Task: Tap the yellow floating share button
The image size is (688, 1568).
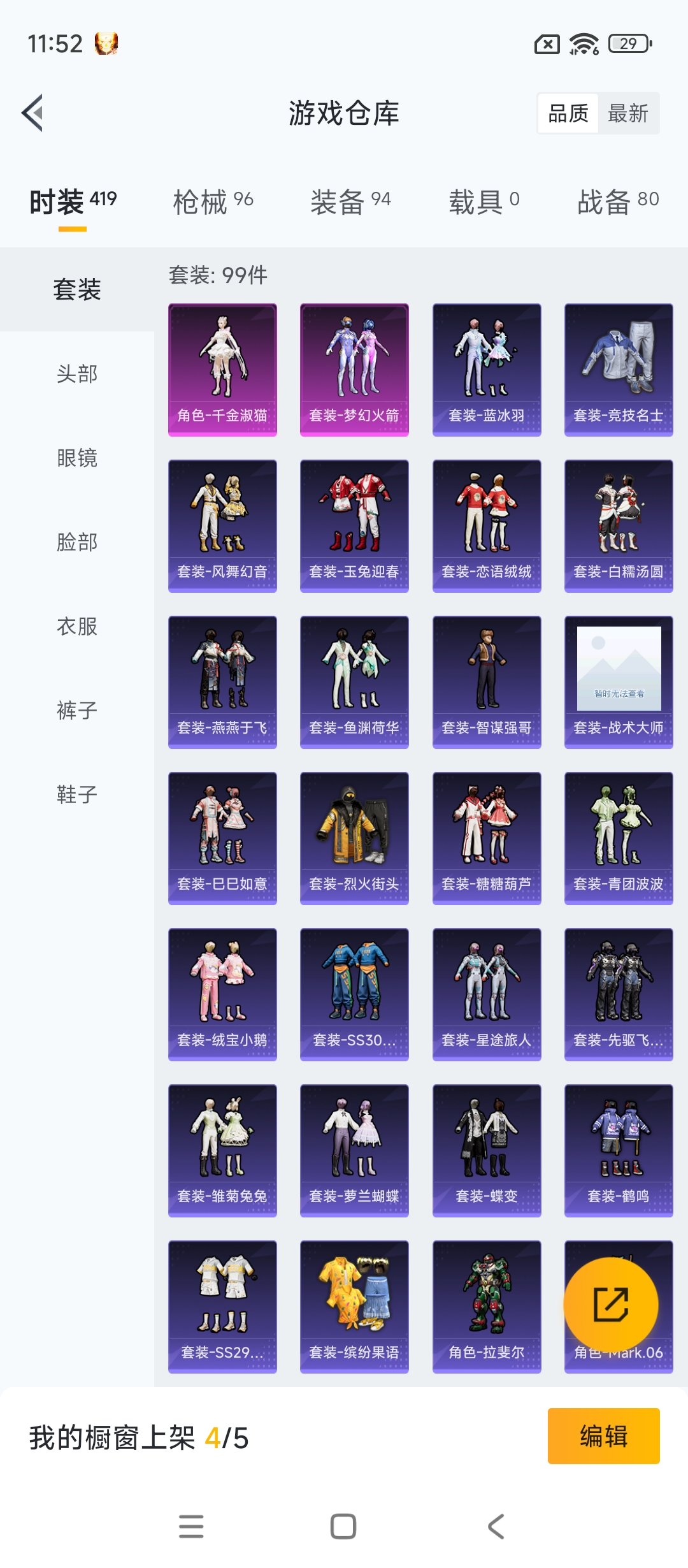Action: (x=610, y=1304)
